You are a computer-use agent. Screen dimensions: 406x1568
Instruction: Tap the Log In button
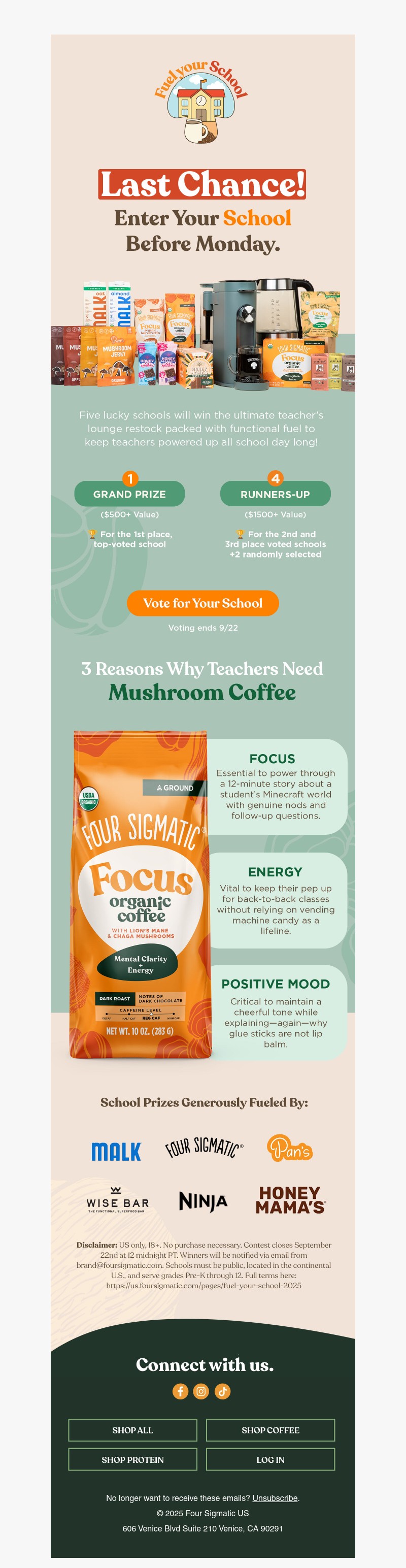pyautogui.click(x=270, y=1460)
